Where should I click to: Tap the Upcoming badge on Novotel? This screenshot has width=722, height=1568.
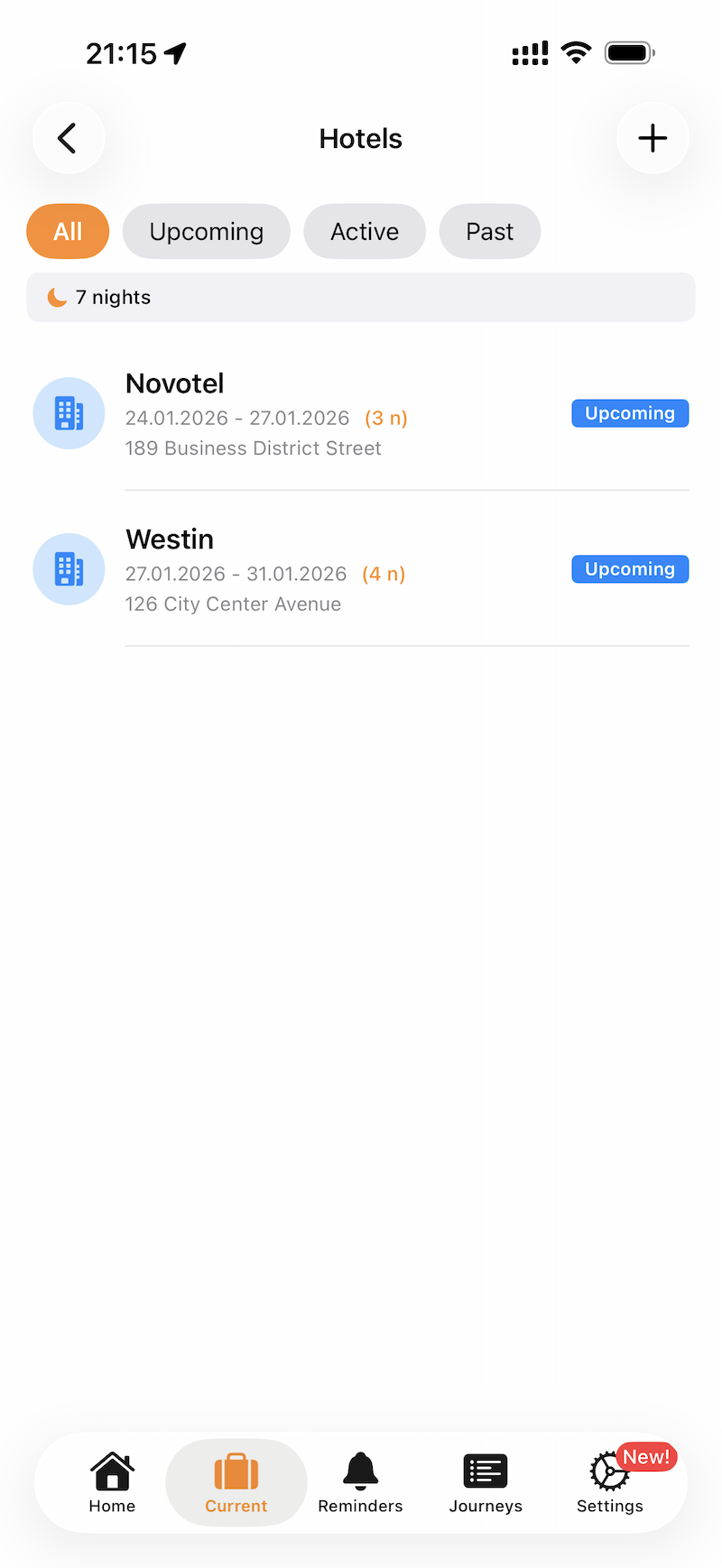(630, 412)
